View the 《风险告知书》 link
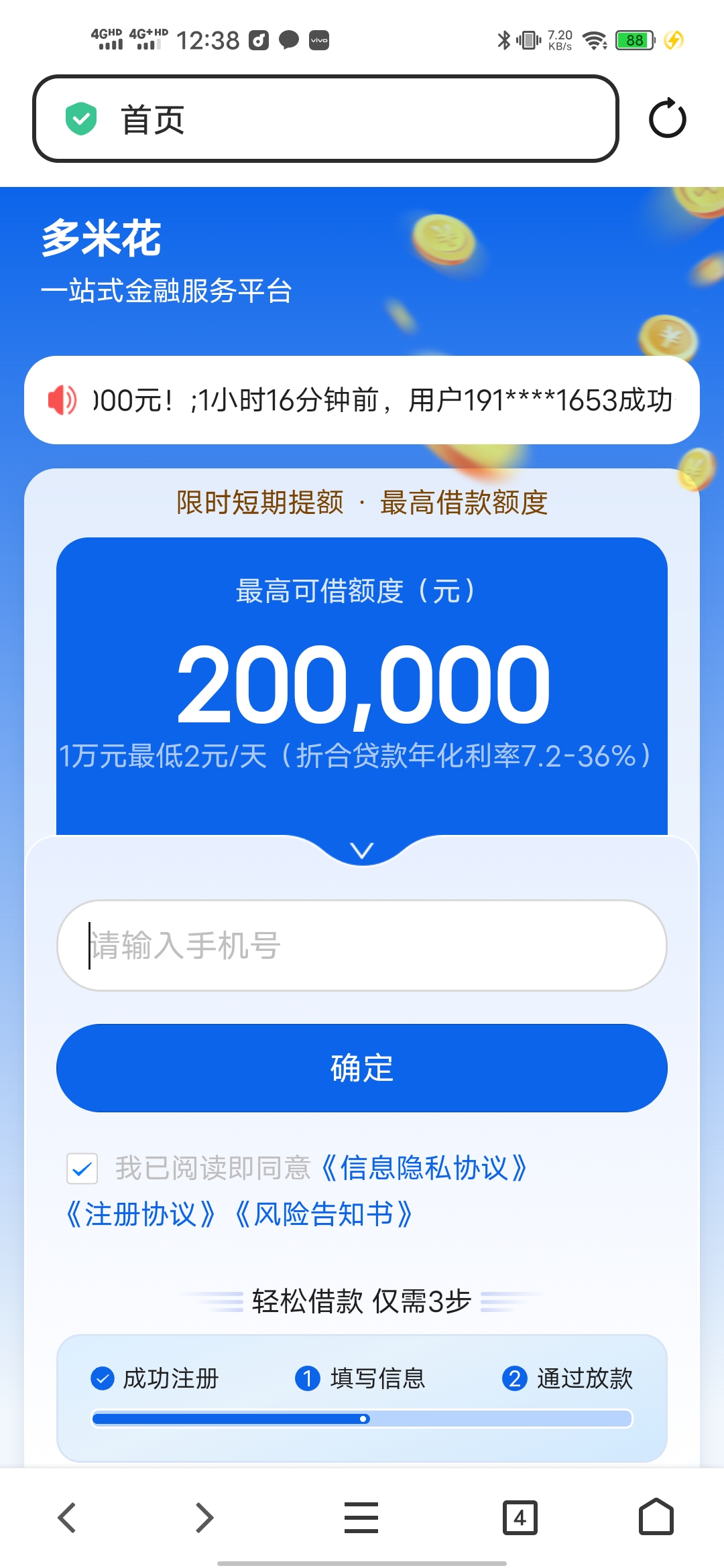Image resolution: width=724 pixels, height=1568 pixels. (323, 1214)
